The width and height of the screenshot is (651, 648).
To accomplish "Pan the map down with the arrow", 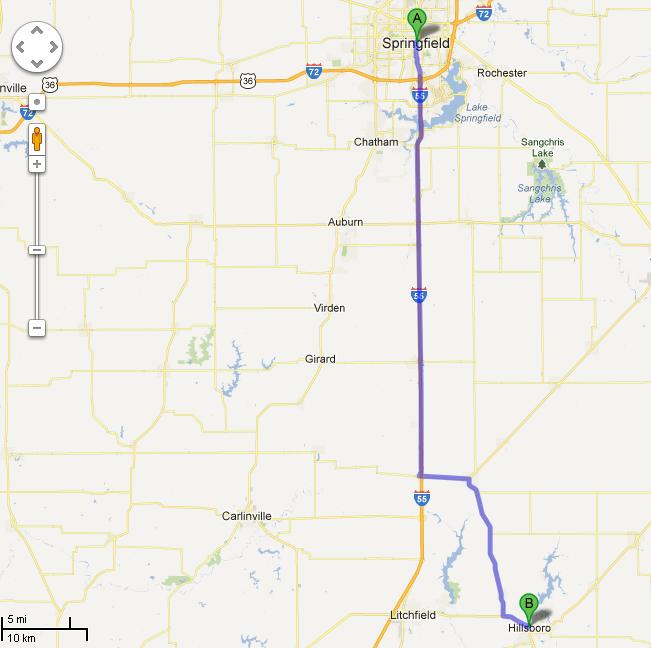I will pyautogui.click(x=37, y=62).
